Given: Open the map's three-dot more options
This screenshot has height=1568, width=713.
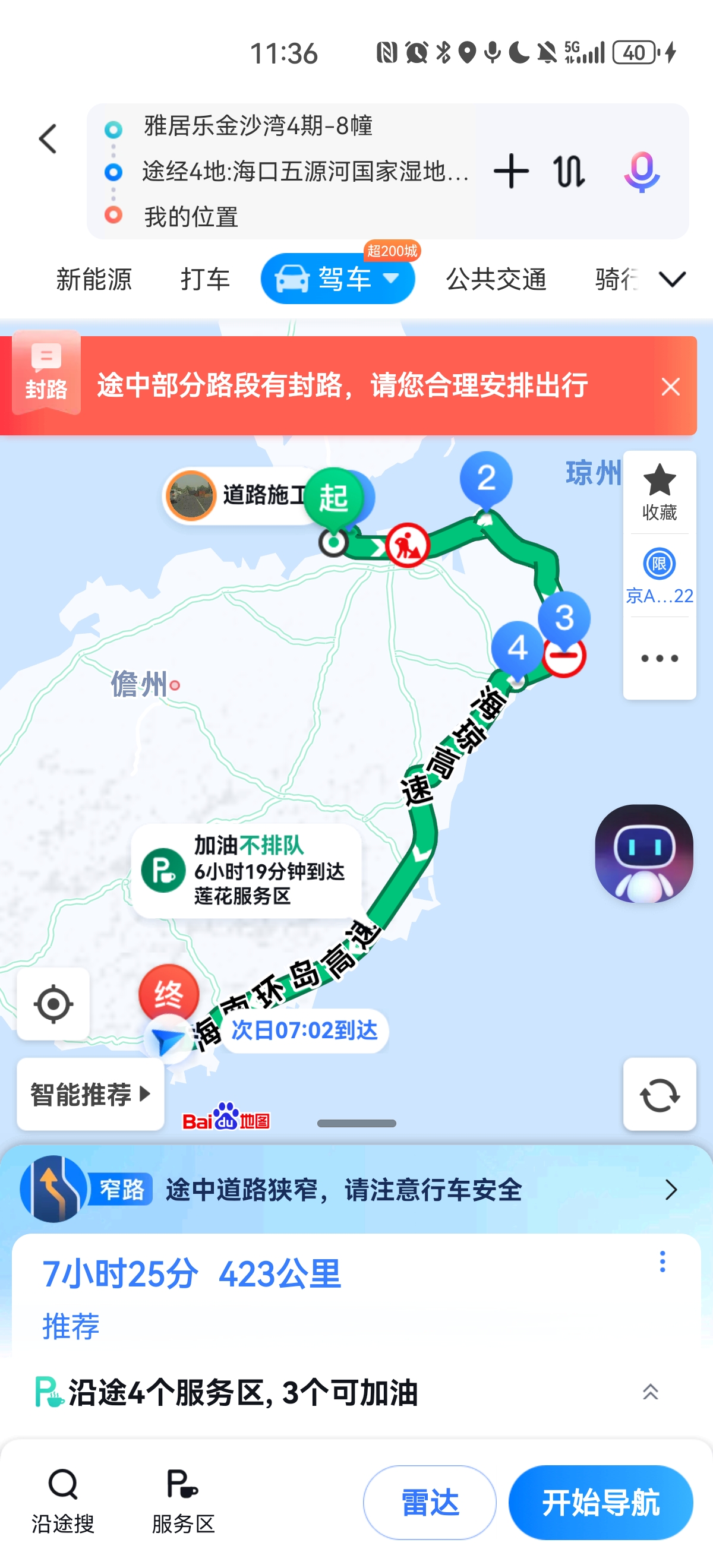Looking at the screenshot, I should click(x=660, y=658).
